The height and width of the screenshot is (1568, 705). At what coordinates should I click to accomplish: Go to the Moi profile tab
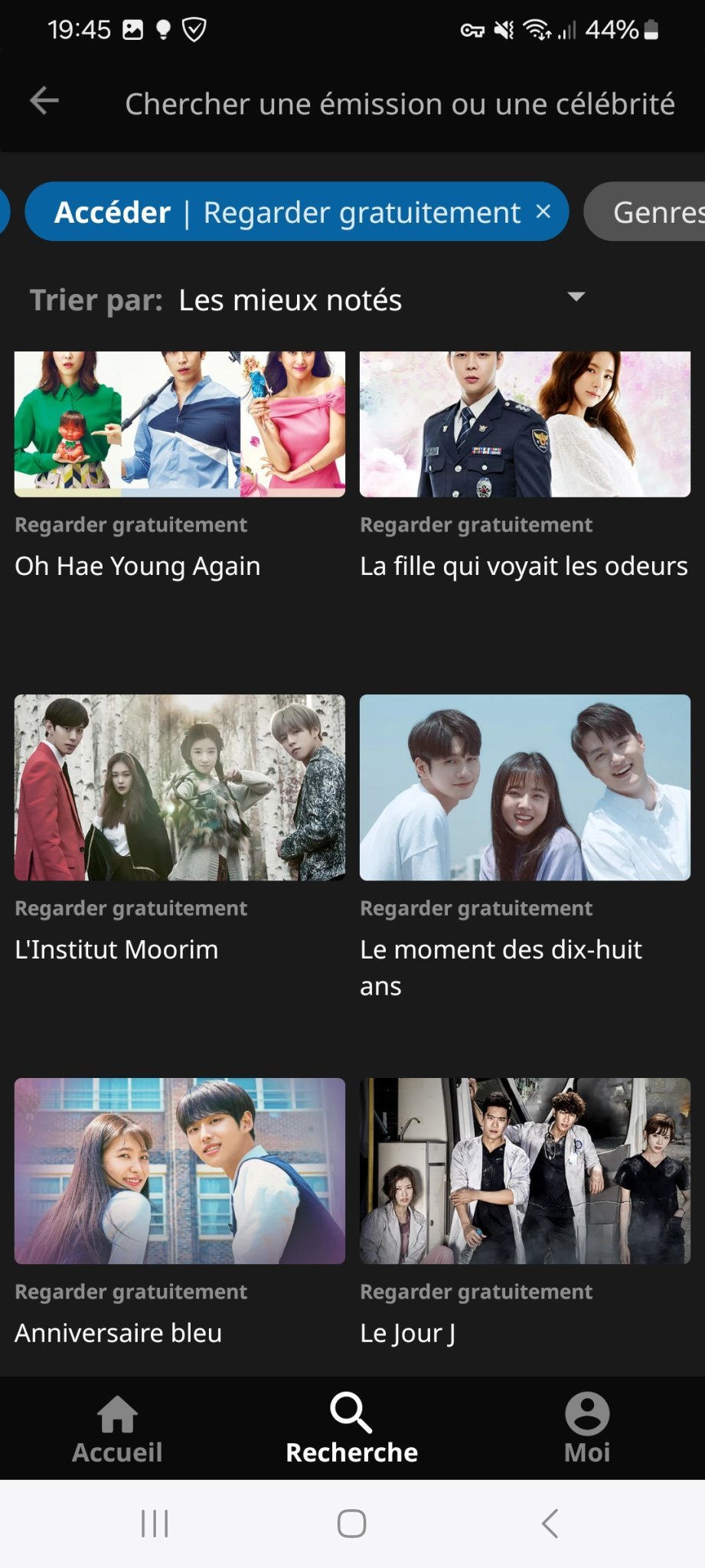[x=587, y=1429]
